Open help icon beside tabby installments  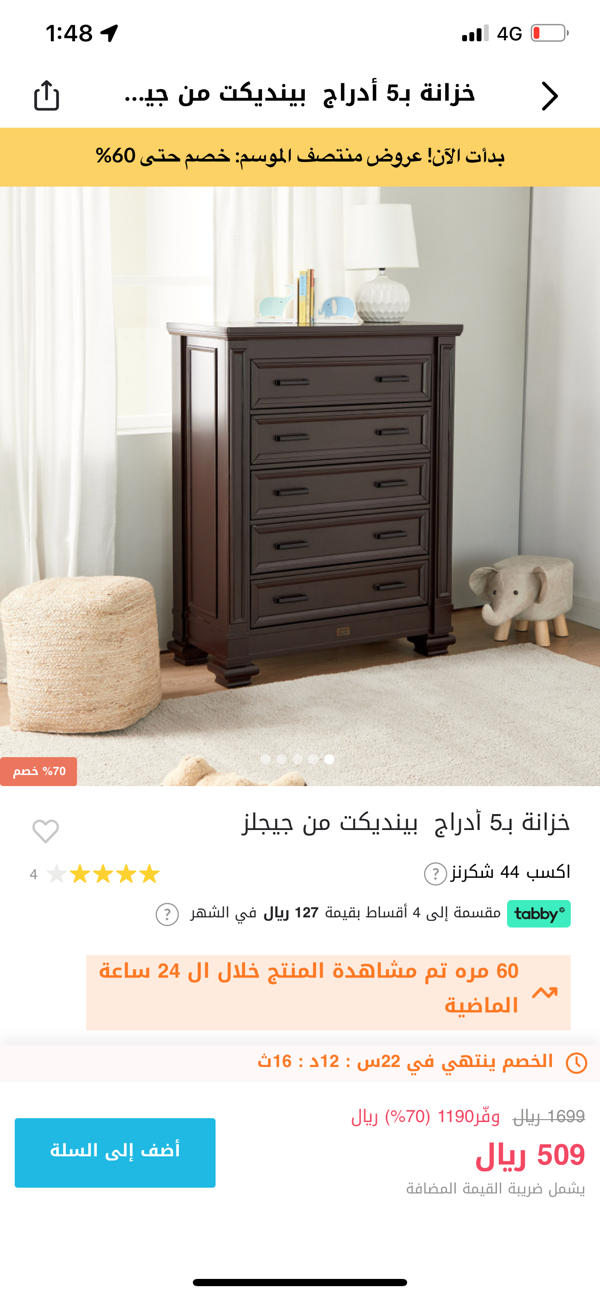tap(168, 913)
